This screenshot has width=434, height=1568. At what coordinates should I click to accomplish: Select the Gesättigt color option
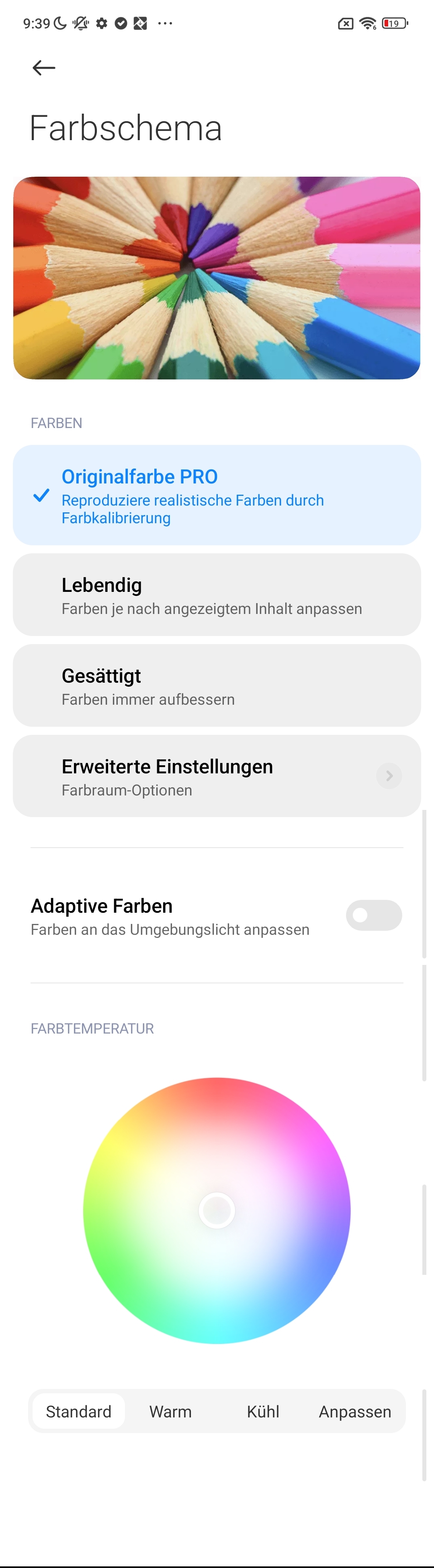216,685
